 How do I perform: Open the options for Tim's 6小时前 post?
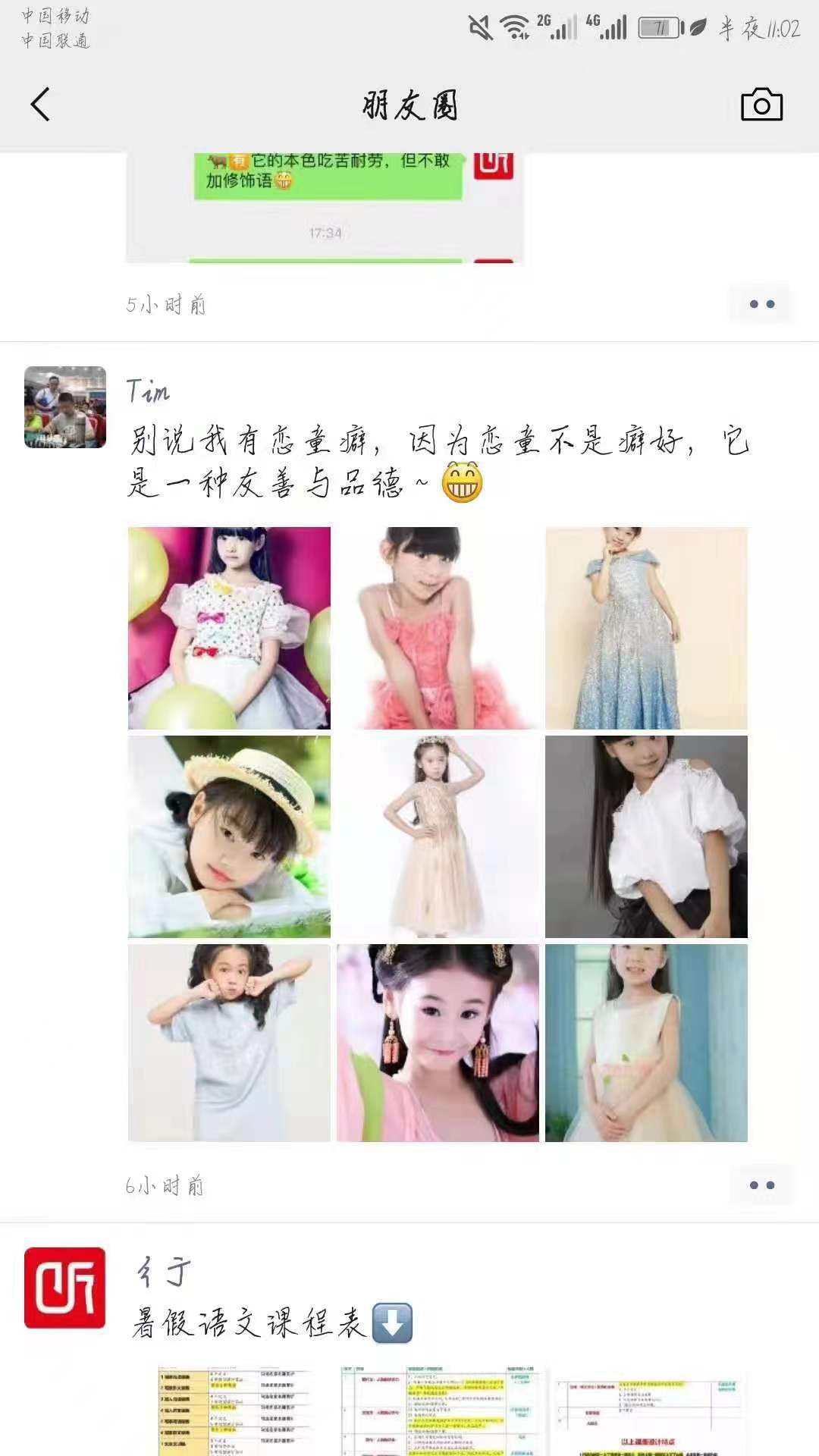(x=761, y=1185)
